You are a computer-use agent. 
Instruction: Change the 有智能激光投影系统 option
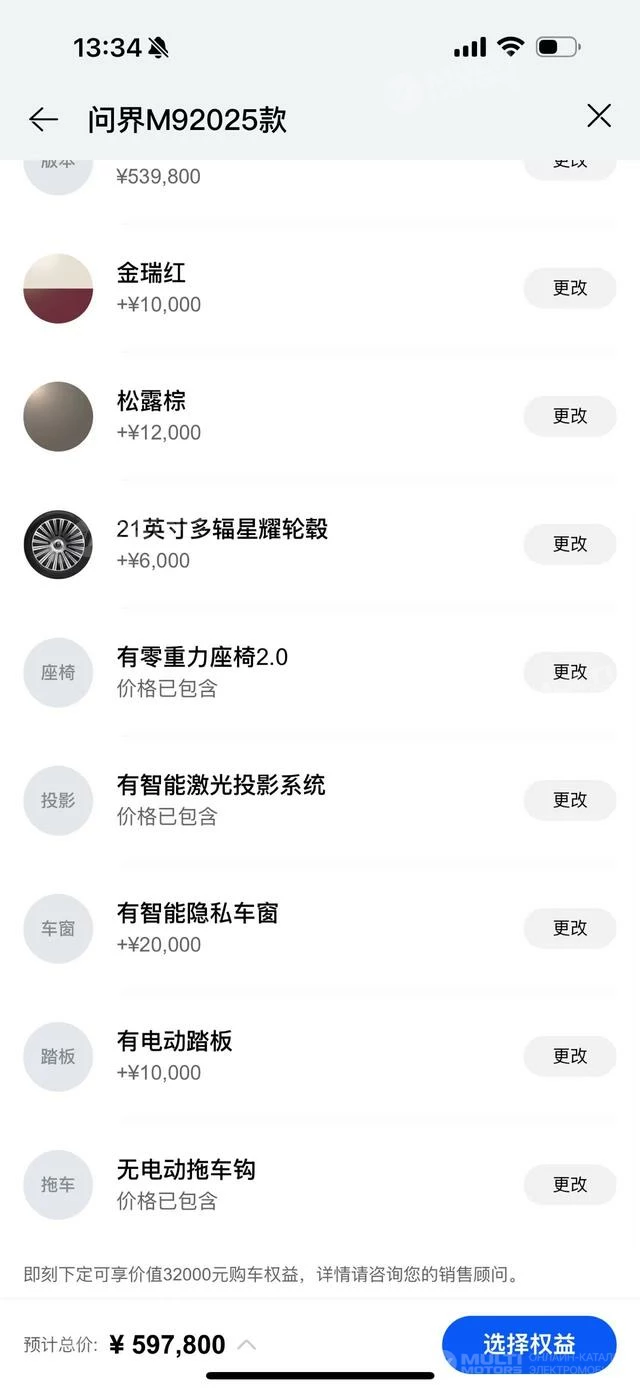[570, 800]
